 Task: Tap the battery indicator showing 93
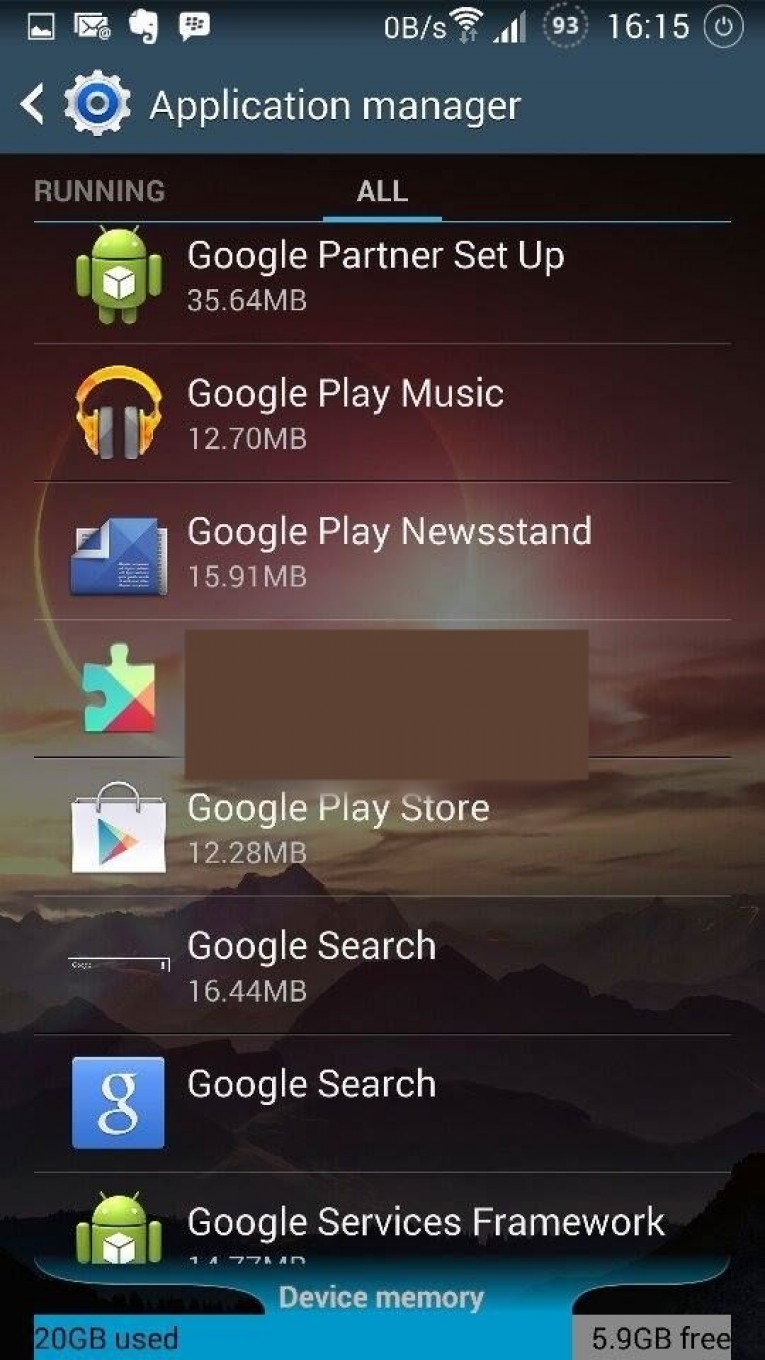(563, 26)
